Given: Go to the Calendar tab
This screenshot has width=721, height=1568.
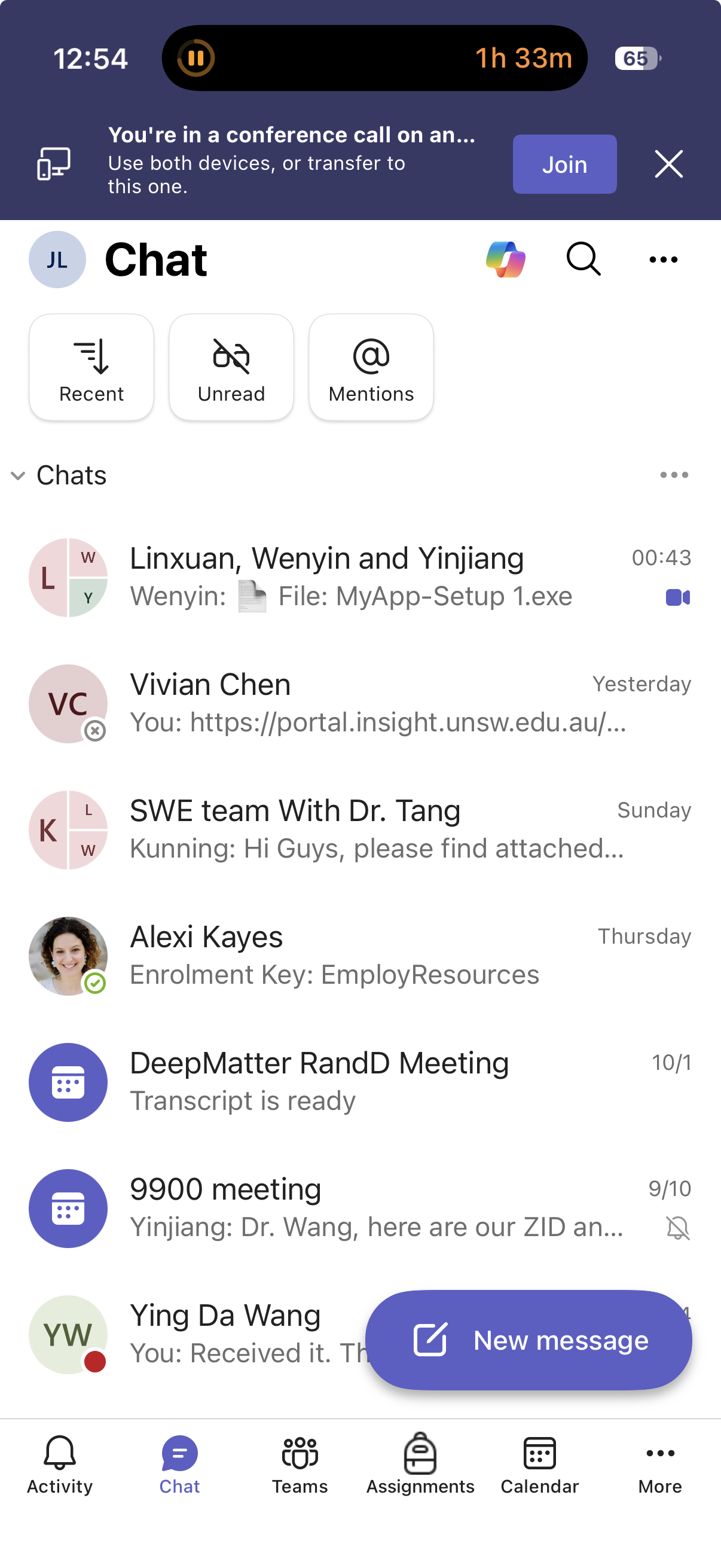Looking at the screenshot, I should (540, 1464).
